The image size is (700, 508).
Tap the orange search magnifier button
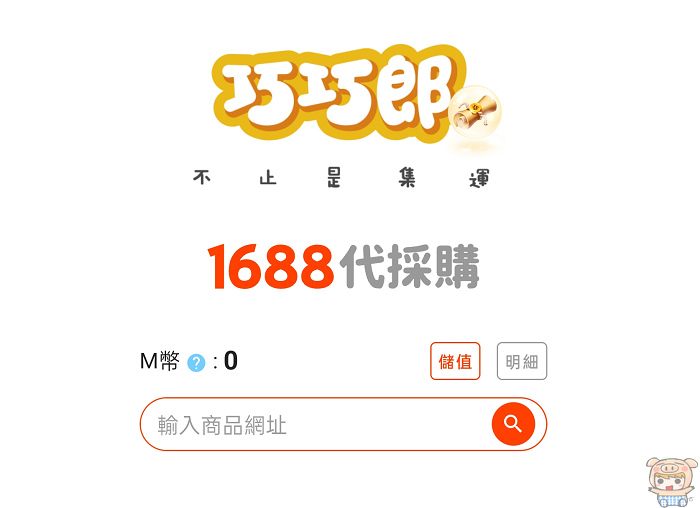coord(513,424)
